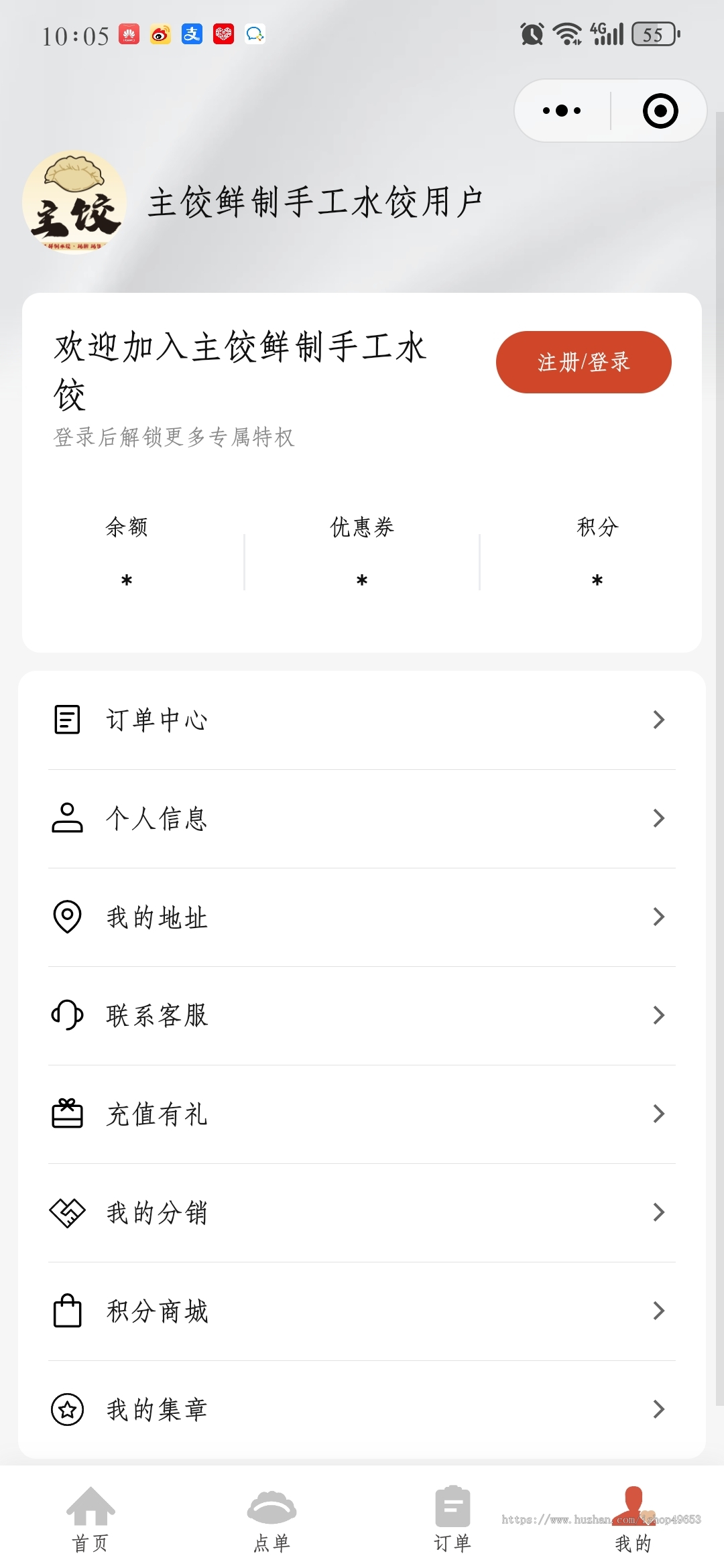Click the 我的地址 location pin icon
This screenshot has height=1568, width=724.
point(66,917)
